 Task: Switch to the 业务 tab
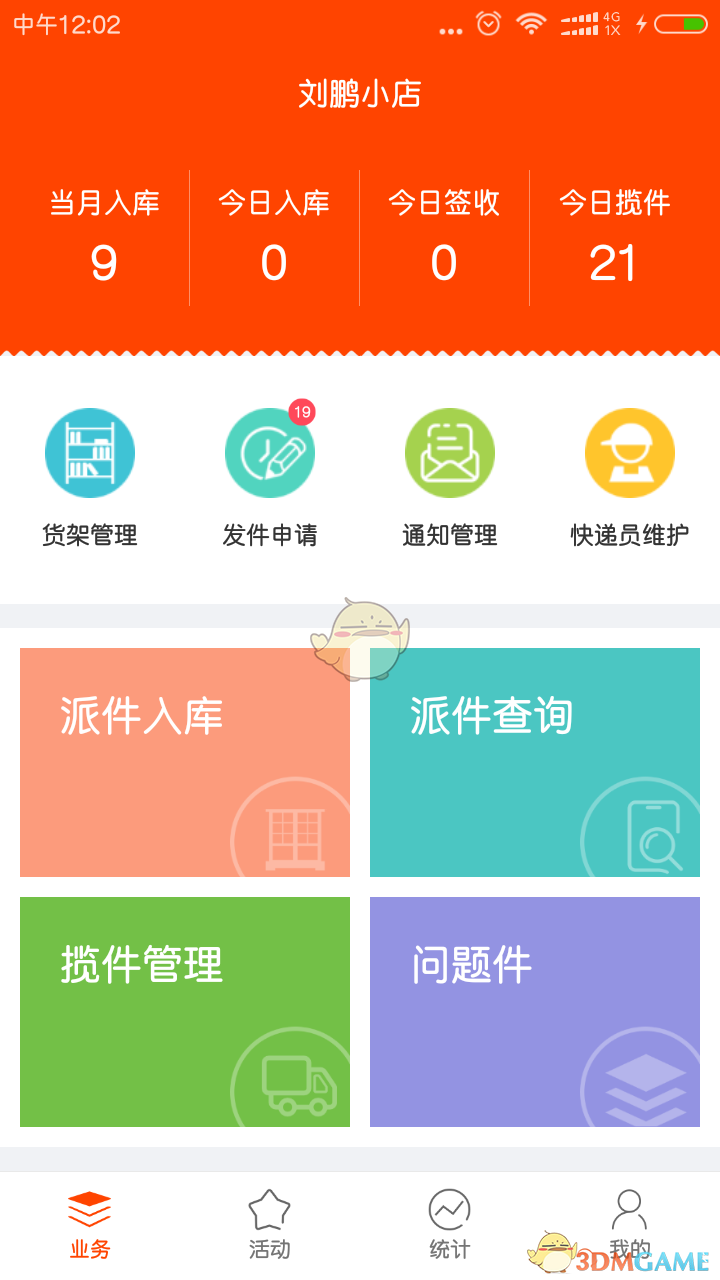[90, 1225]
